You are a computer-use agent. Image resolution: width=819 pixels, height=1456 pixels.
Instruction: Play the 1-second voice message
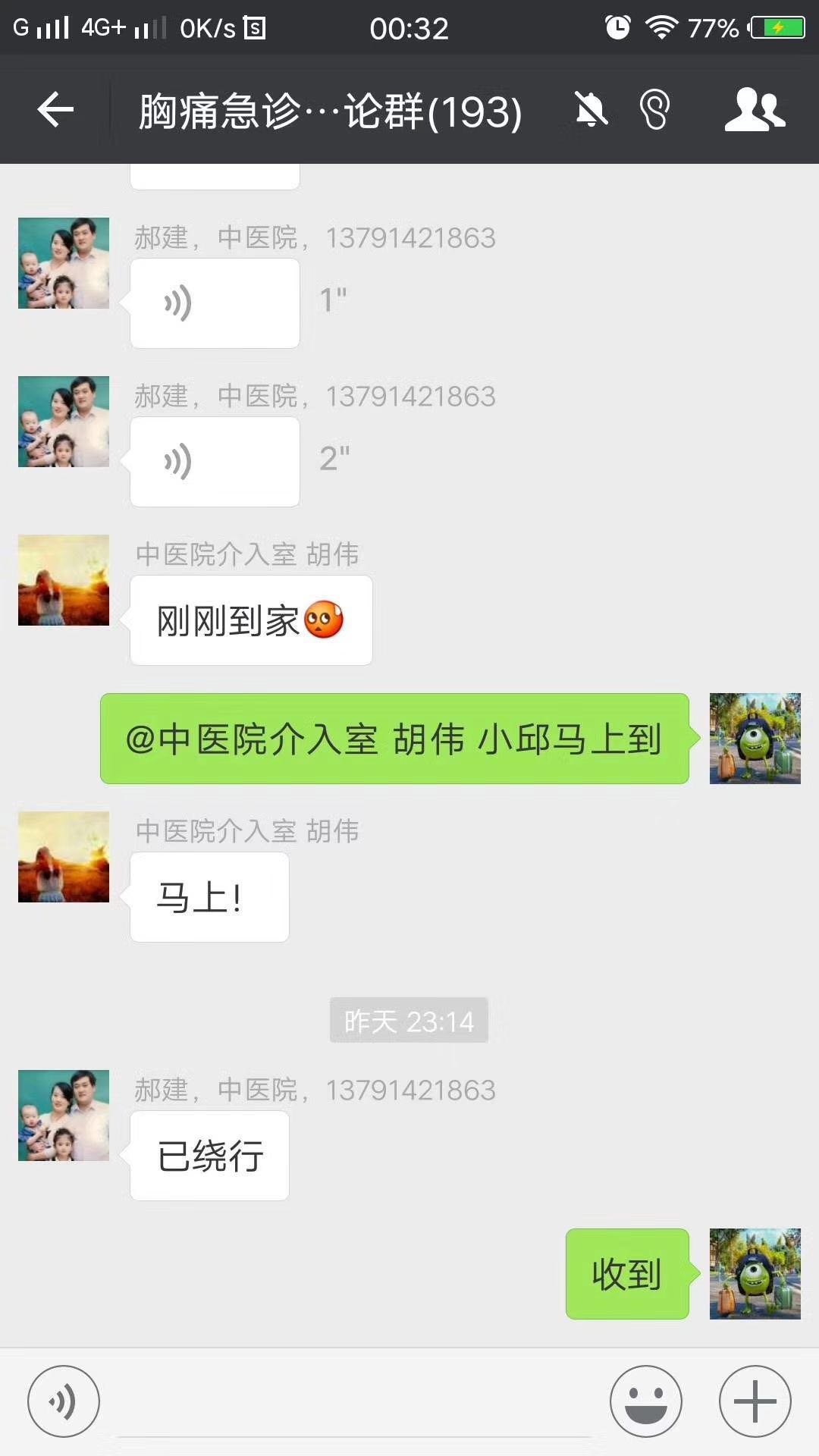point(215,303)
